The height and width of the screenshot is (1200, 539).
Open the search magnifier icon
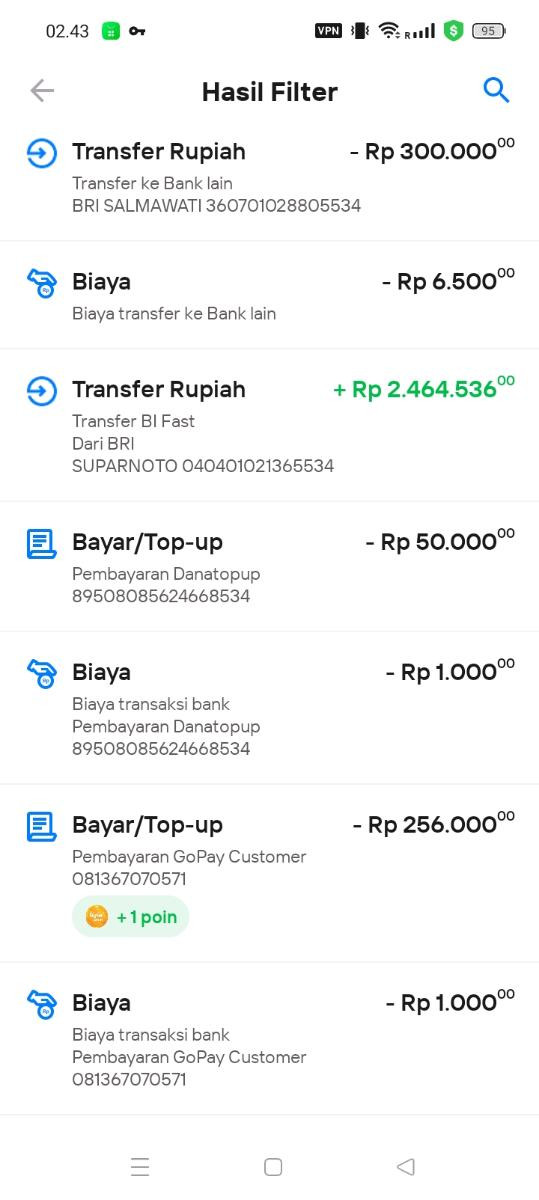(x=496, y=90)
